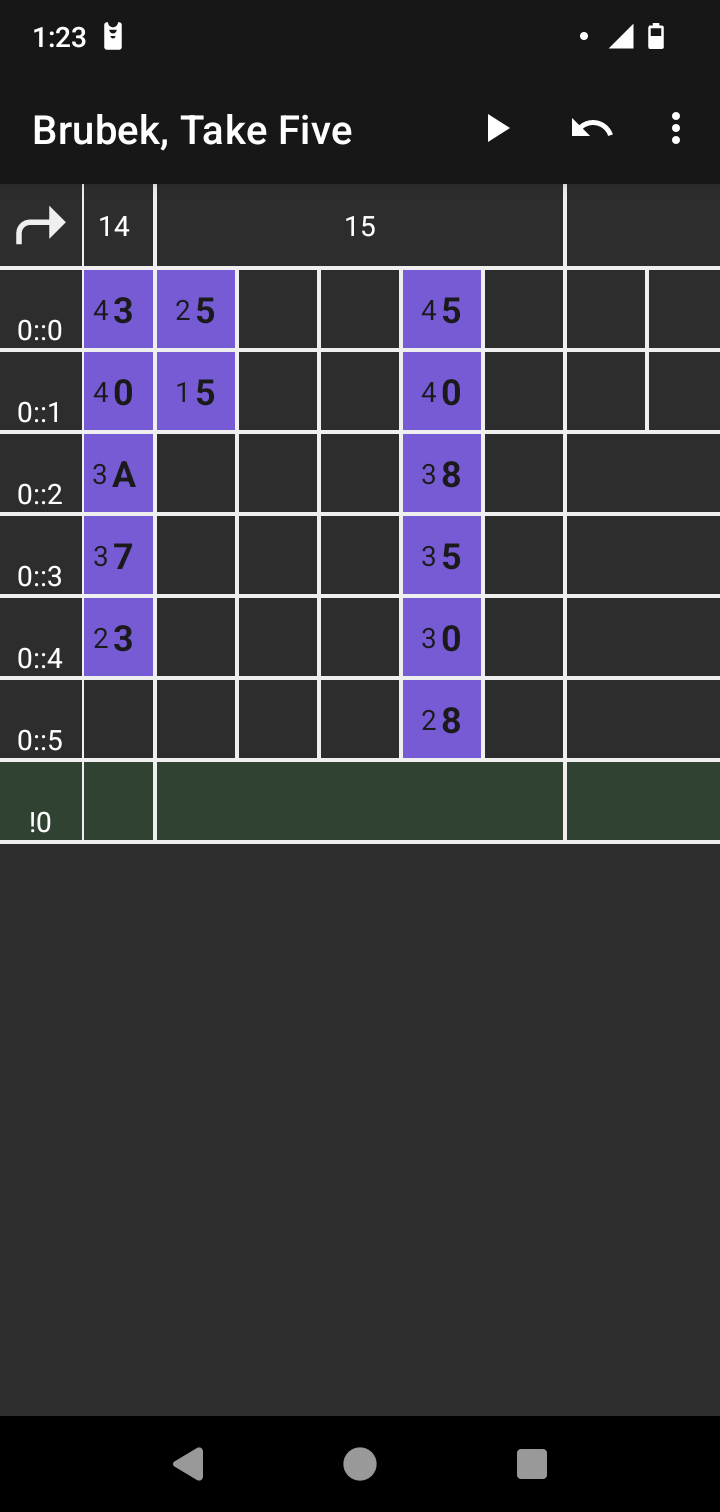Select the 0::3 line label
This screenshot has height=1512, width=720.
[x=40, y=556]
